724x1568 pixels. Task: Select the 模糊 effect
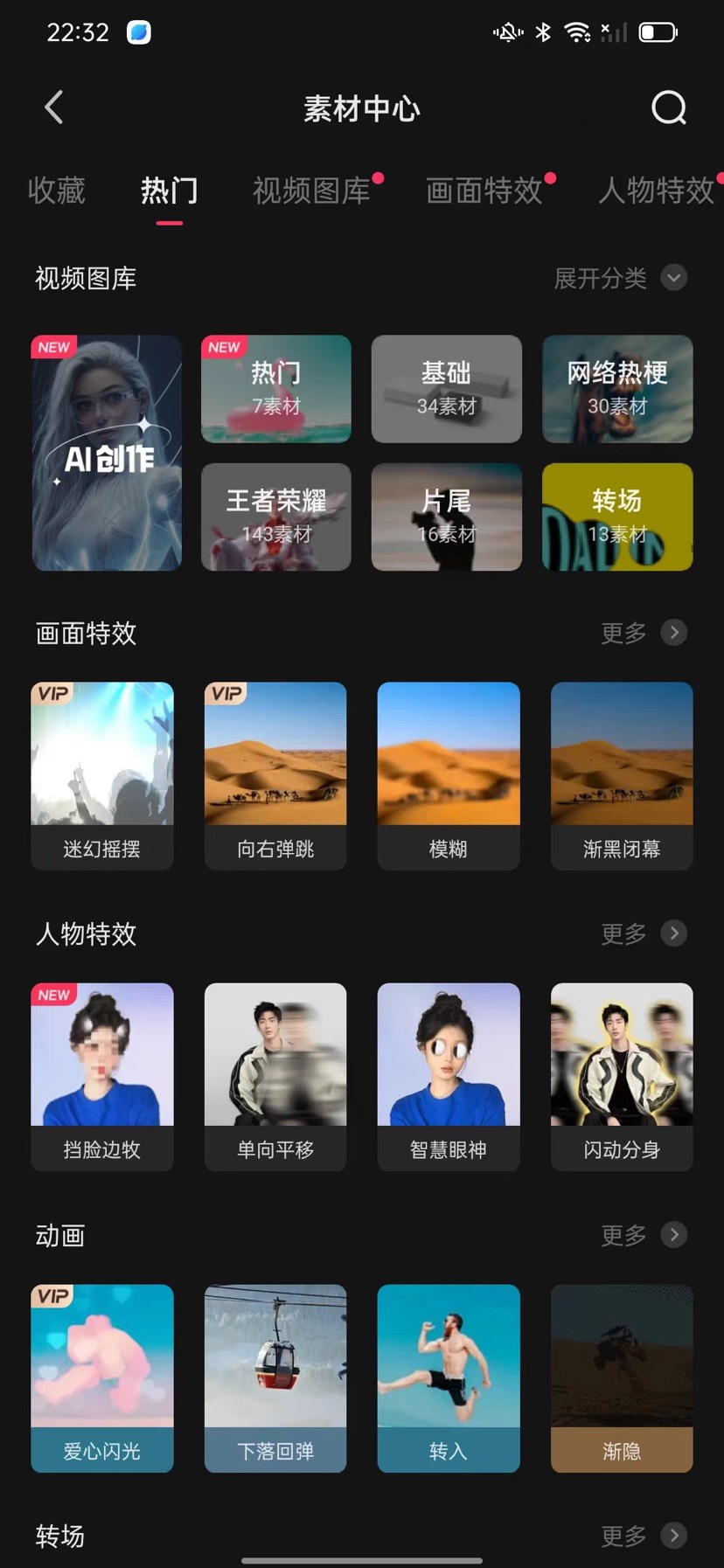[x=449, y=775]
